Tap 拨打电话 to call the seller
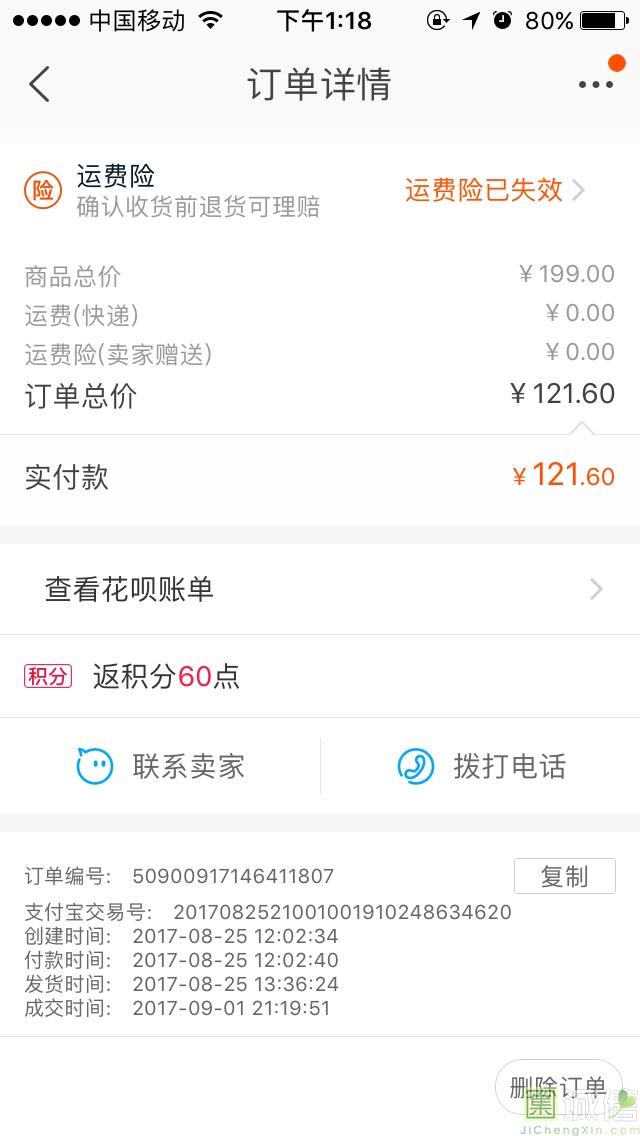The width and height of the screenshot is (640, 1136). [x=481, y=767]
